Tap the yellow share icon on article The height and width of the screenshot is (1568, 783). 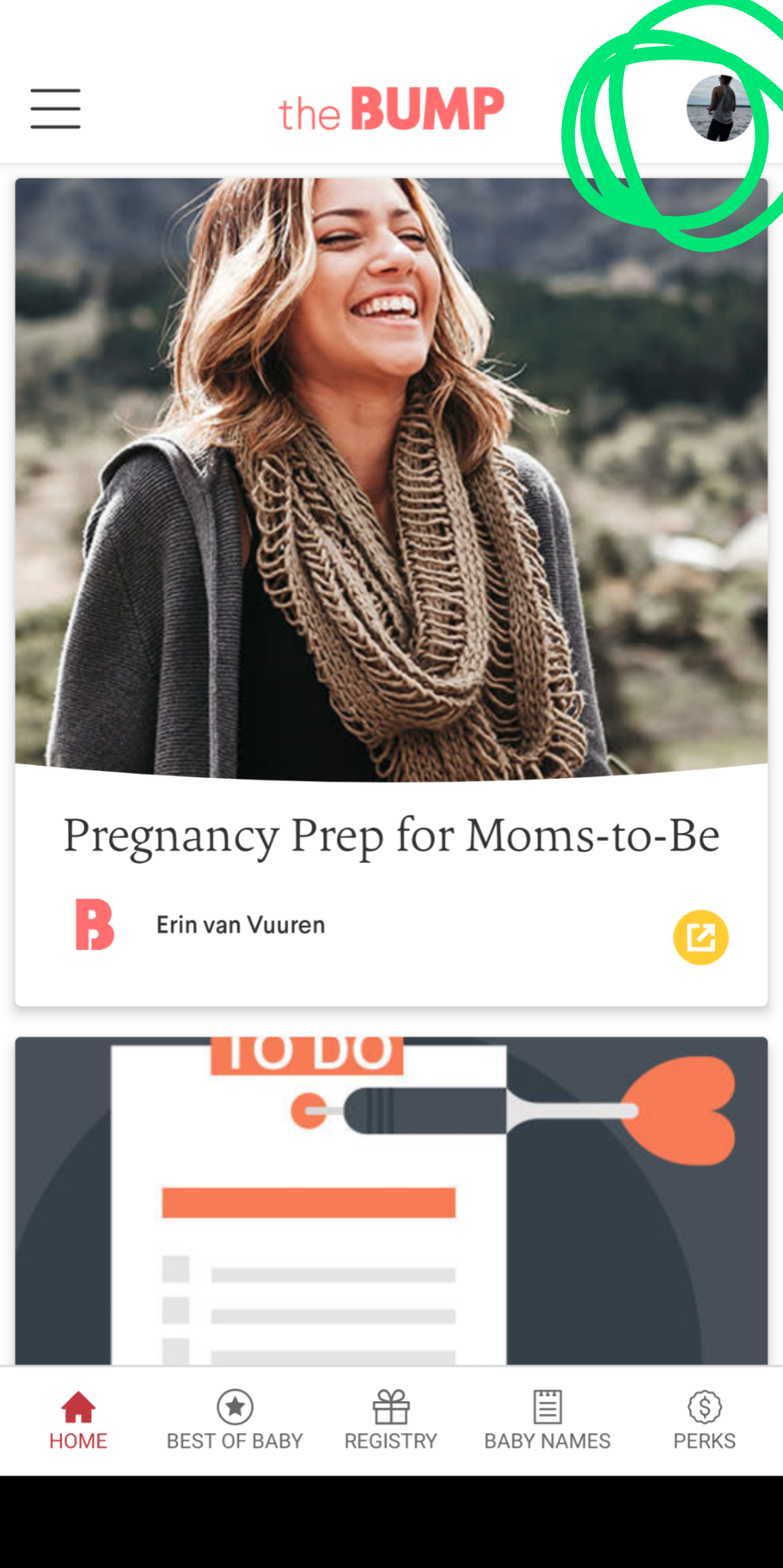click(x=700, y=937)
